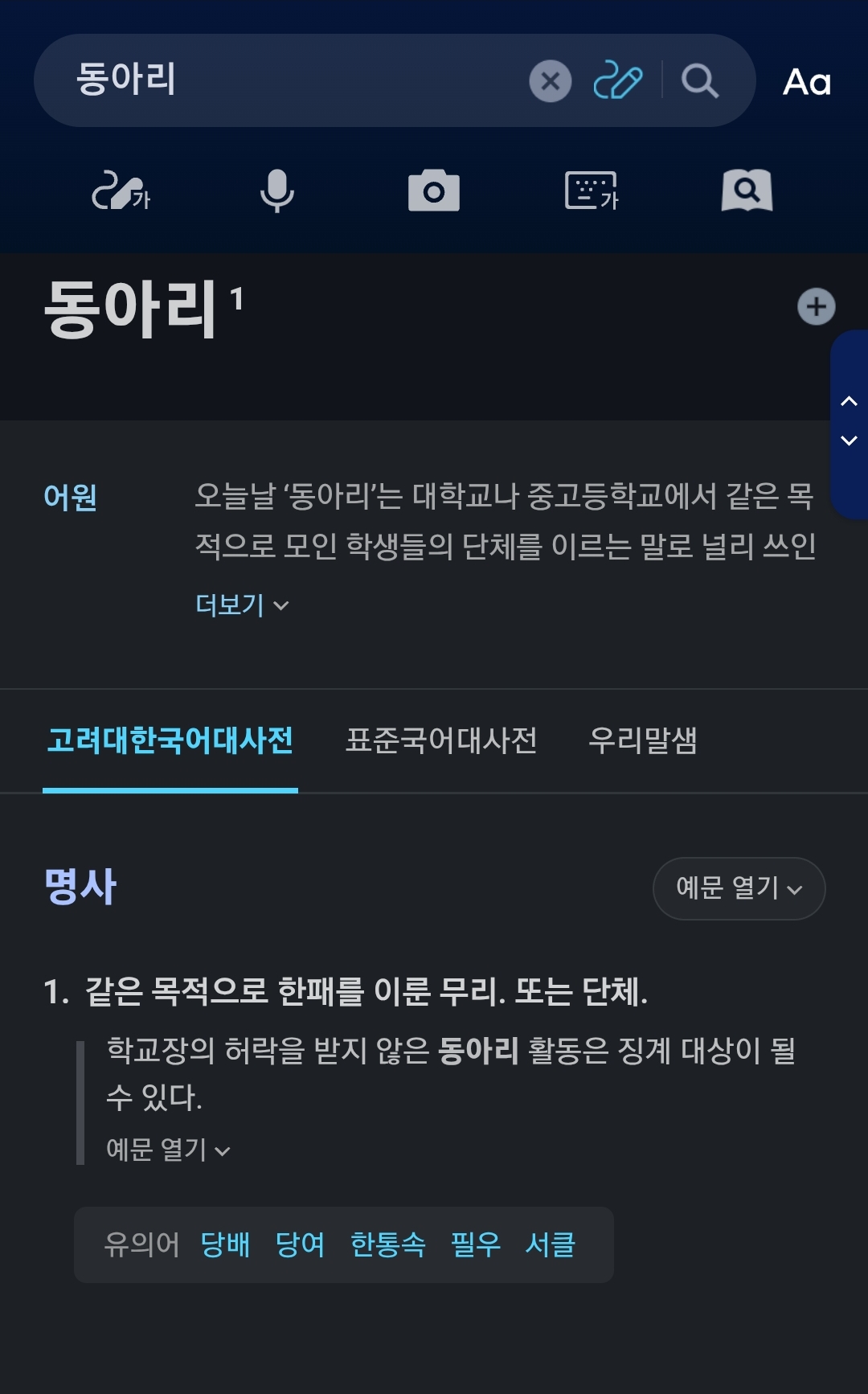868x1394 pixels.
Task: Open the handwriting recognition tool
Action: tap(121, 191)
